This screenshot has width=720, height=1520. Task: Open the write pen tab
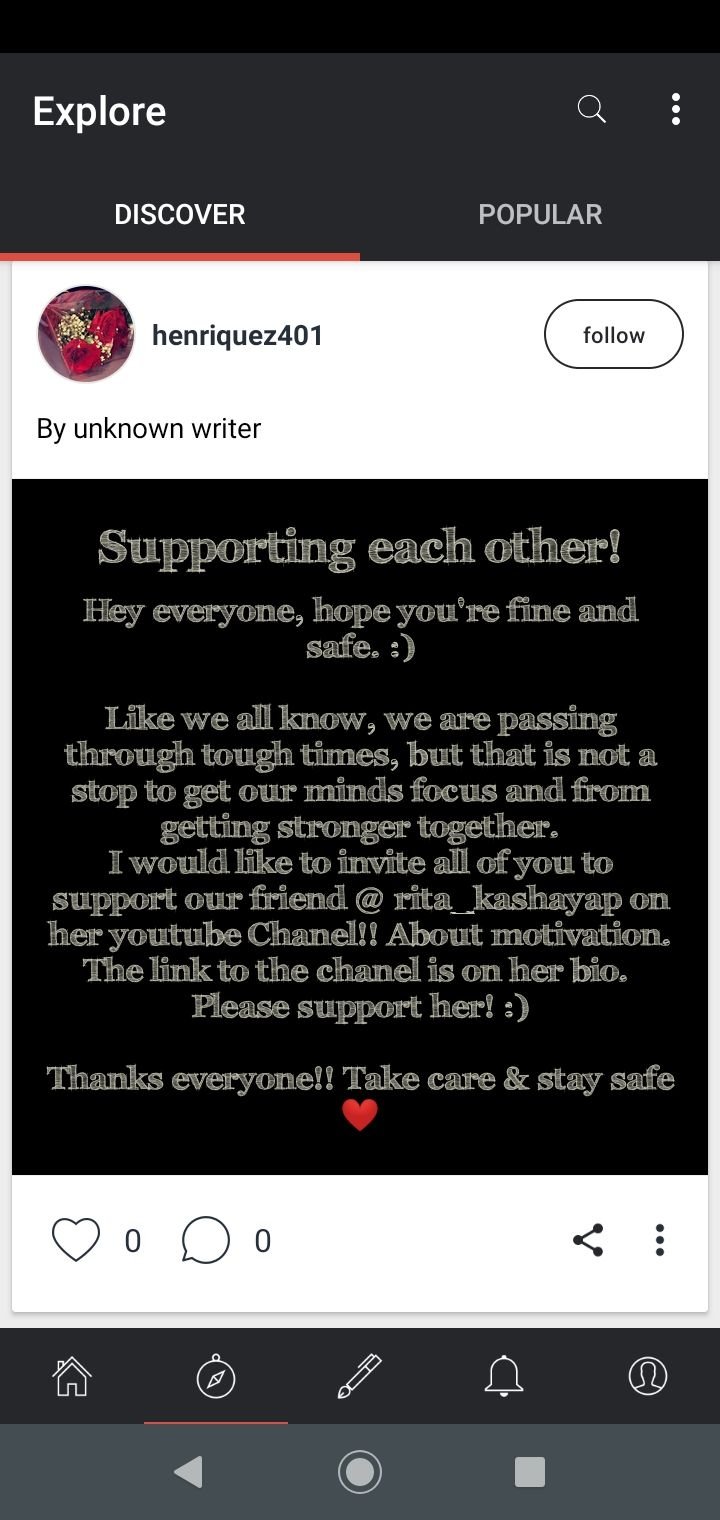coord(360,1376)
